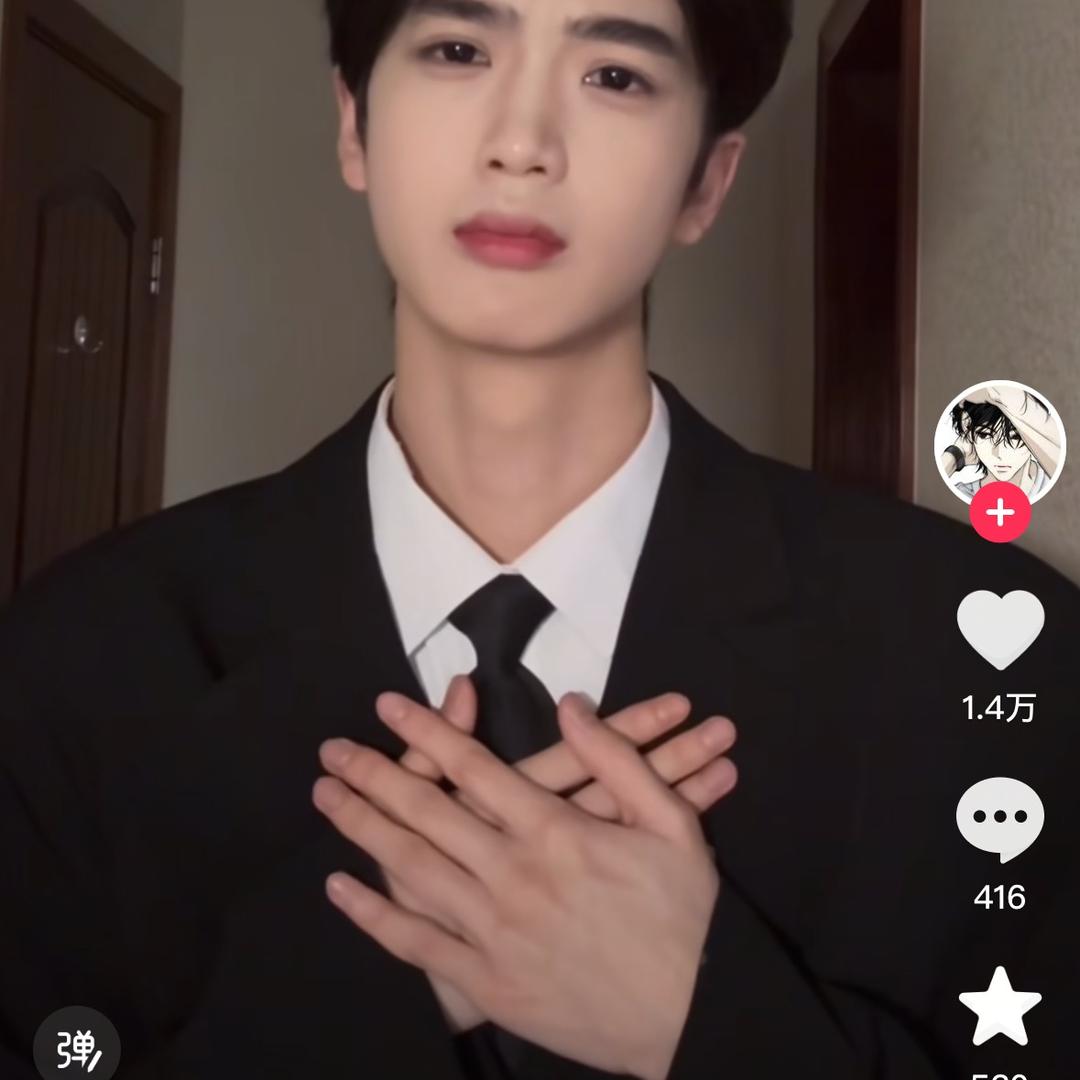Follow the creator with the plus button
The image size is (1080, 1080).
(x=1000, y=514)
